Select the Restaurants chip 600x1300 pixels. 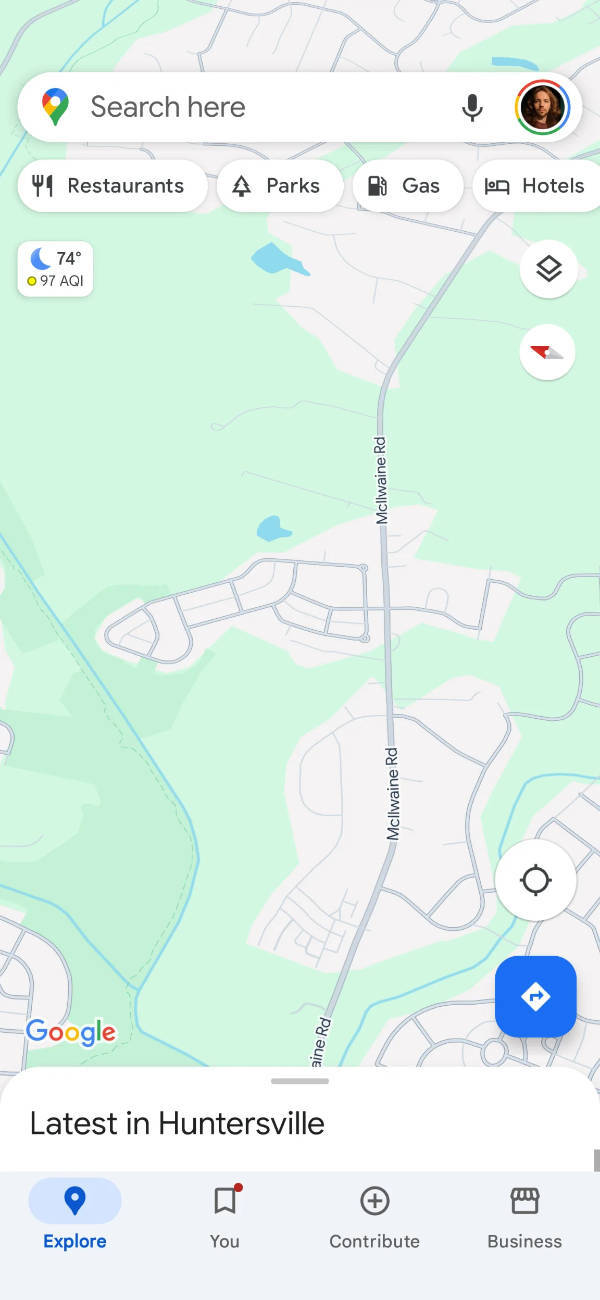(x=110, y=186)
